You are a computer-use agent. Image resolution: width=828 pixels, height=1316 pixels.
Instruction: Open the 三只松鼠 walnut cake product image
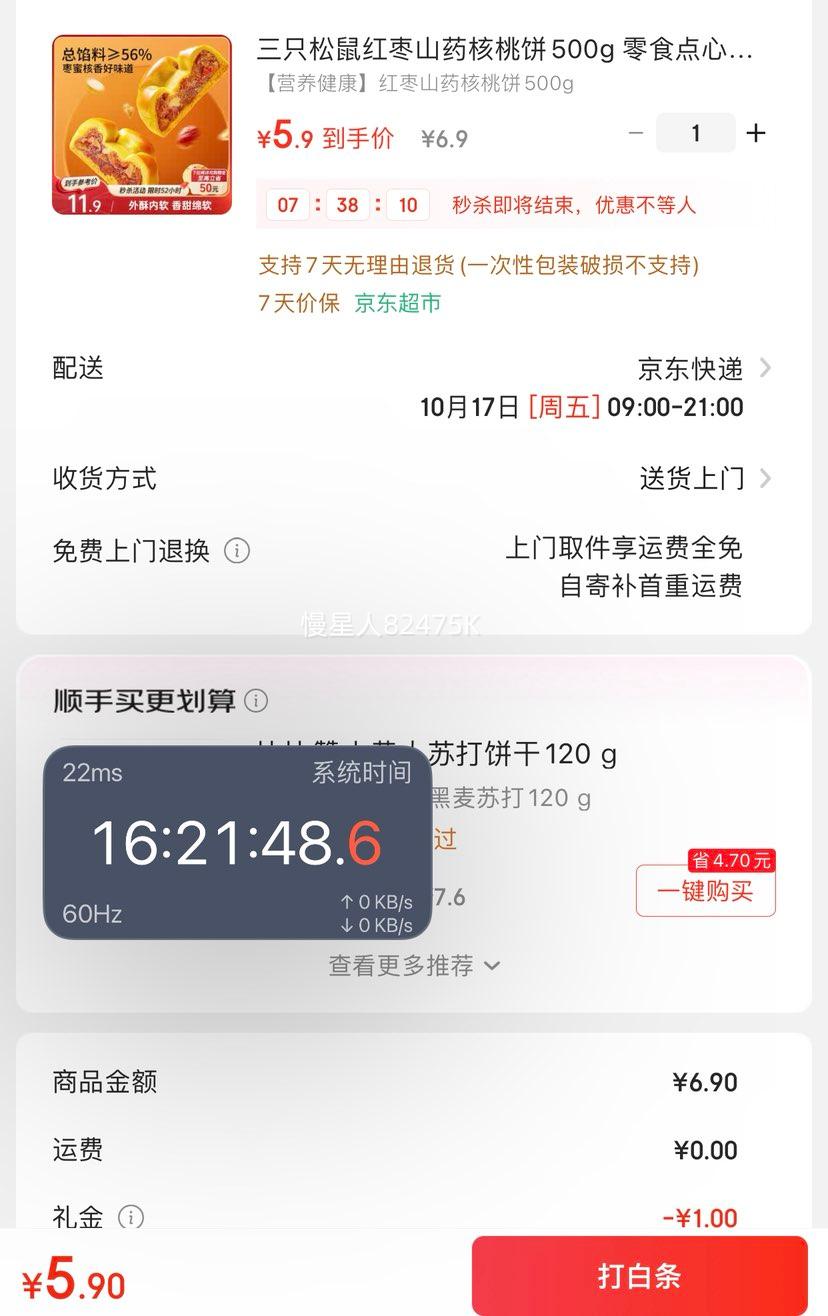[142, 125]
